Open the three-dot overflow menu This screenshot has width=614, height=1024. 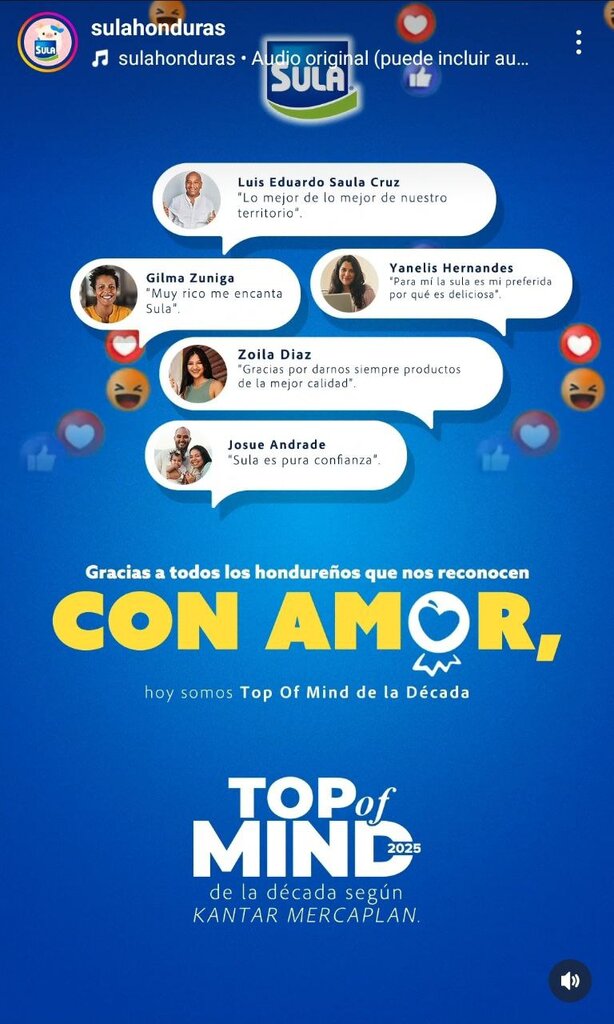pyautogui.click(x=578, y=42)
